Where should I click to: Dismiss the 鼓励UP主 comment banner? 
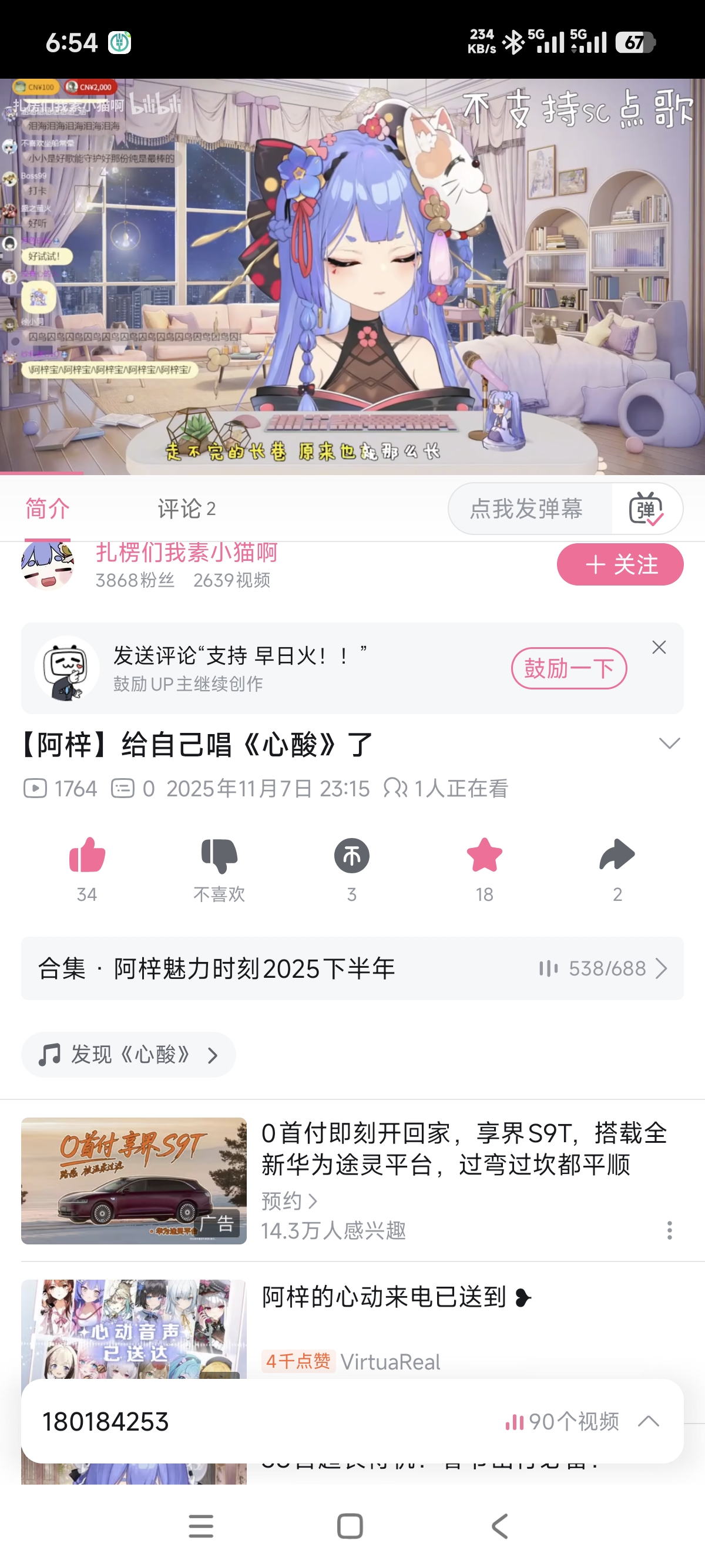(659, 647)
